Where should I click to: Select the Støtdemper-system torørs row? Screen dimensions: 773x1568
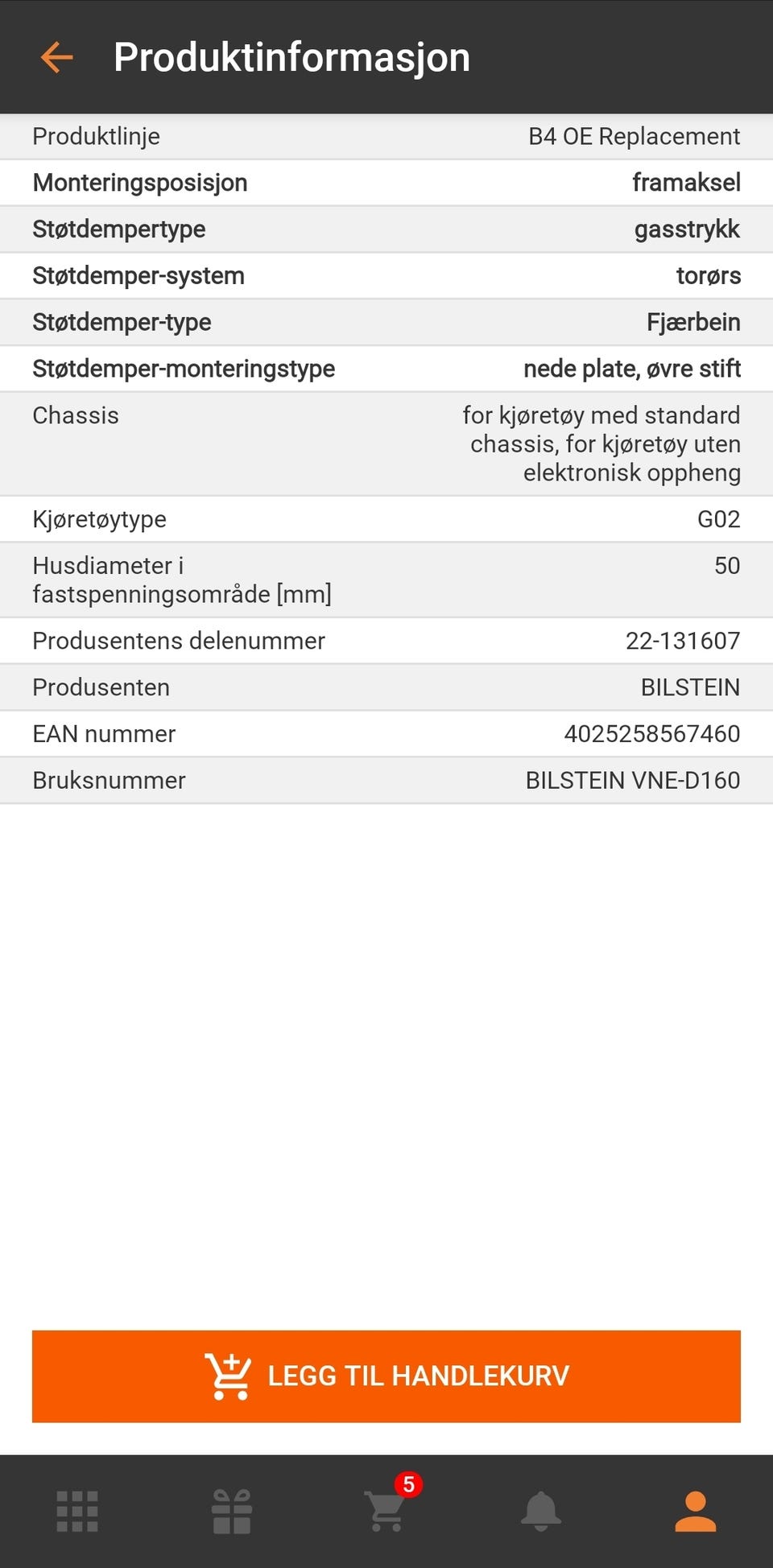click(x=386, y=275)
